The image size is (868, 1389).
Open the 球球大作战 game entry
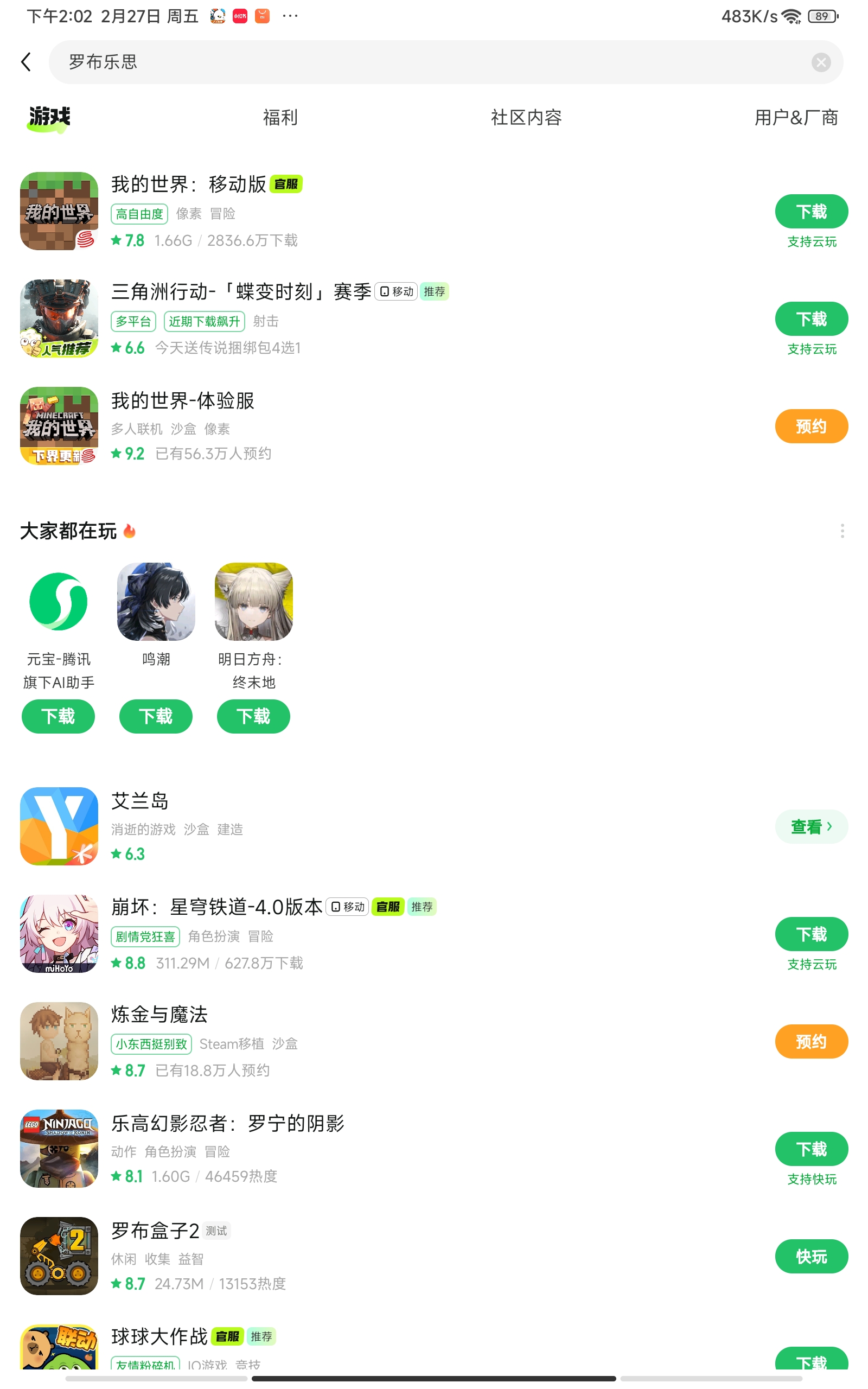159,1337
